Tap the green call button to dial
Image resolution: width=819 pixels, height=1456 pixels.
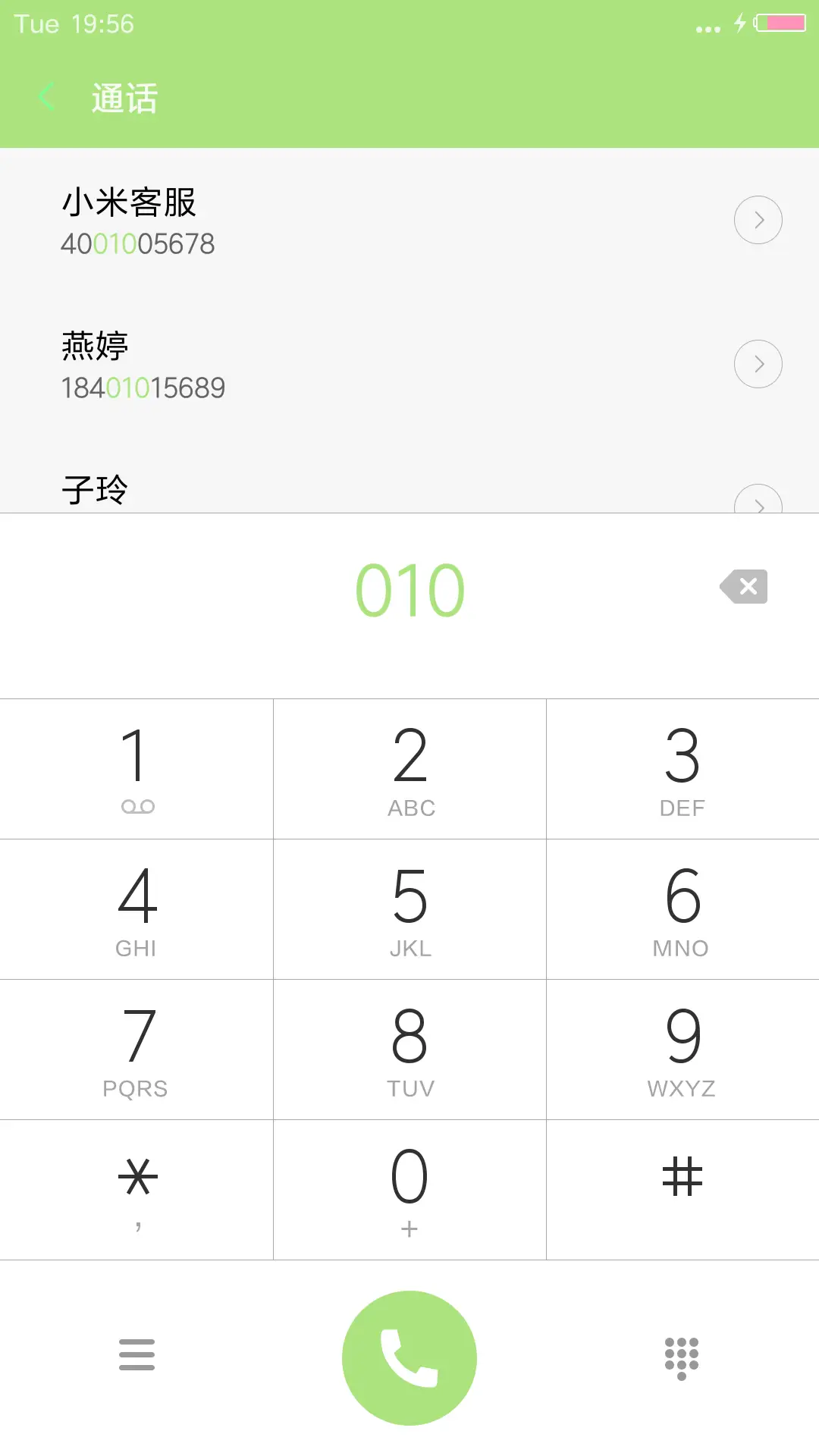tap(409, 1357)
